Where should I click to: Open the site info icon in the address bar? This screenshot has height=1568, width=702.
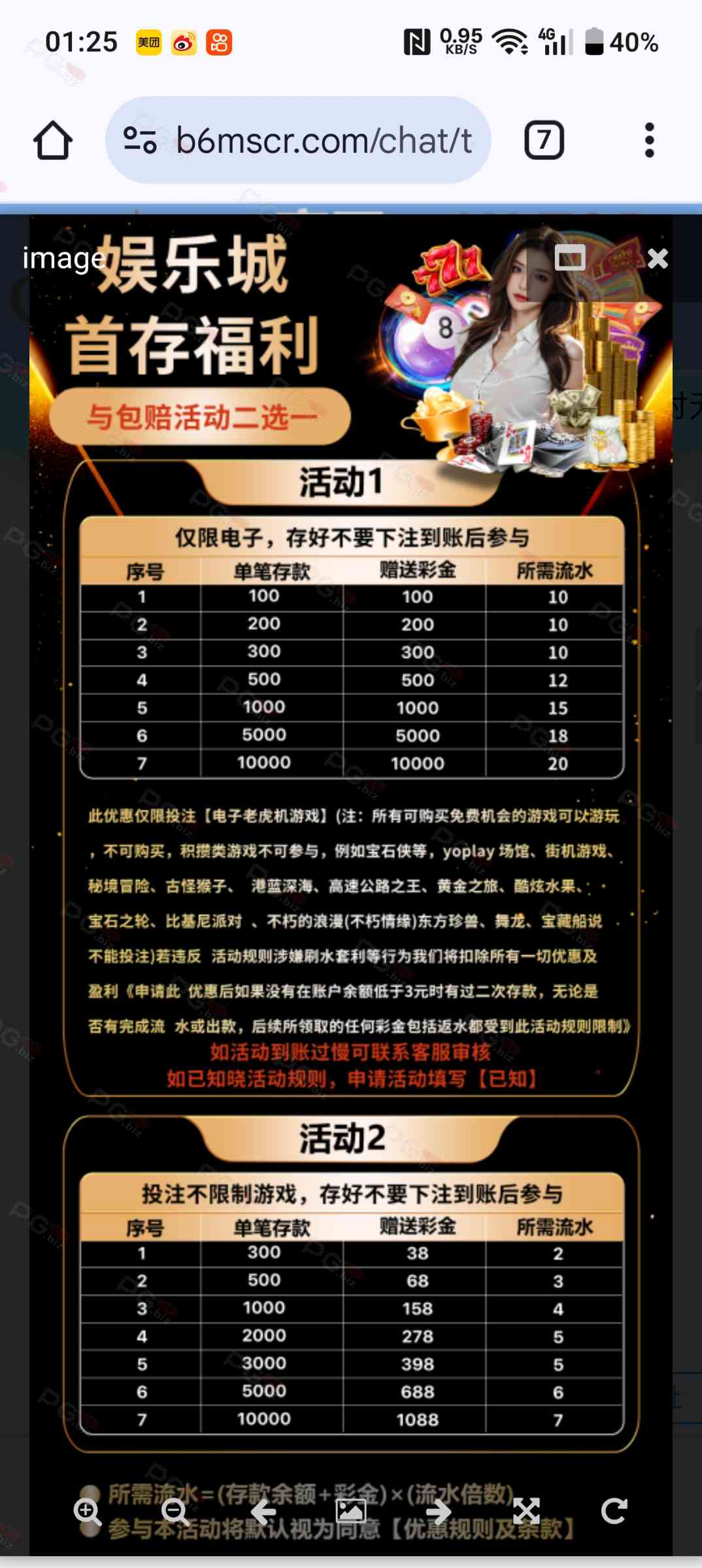[140, 140]
